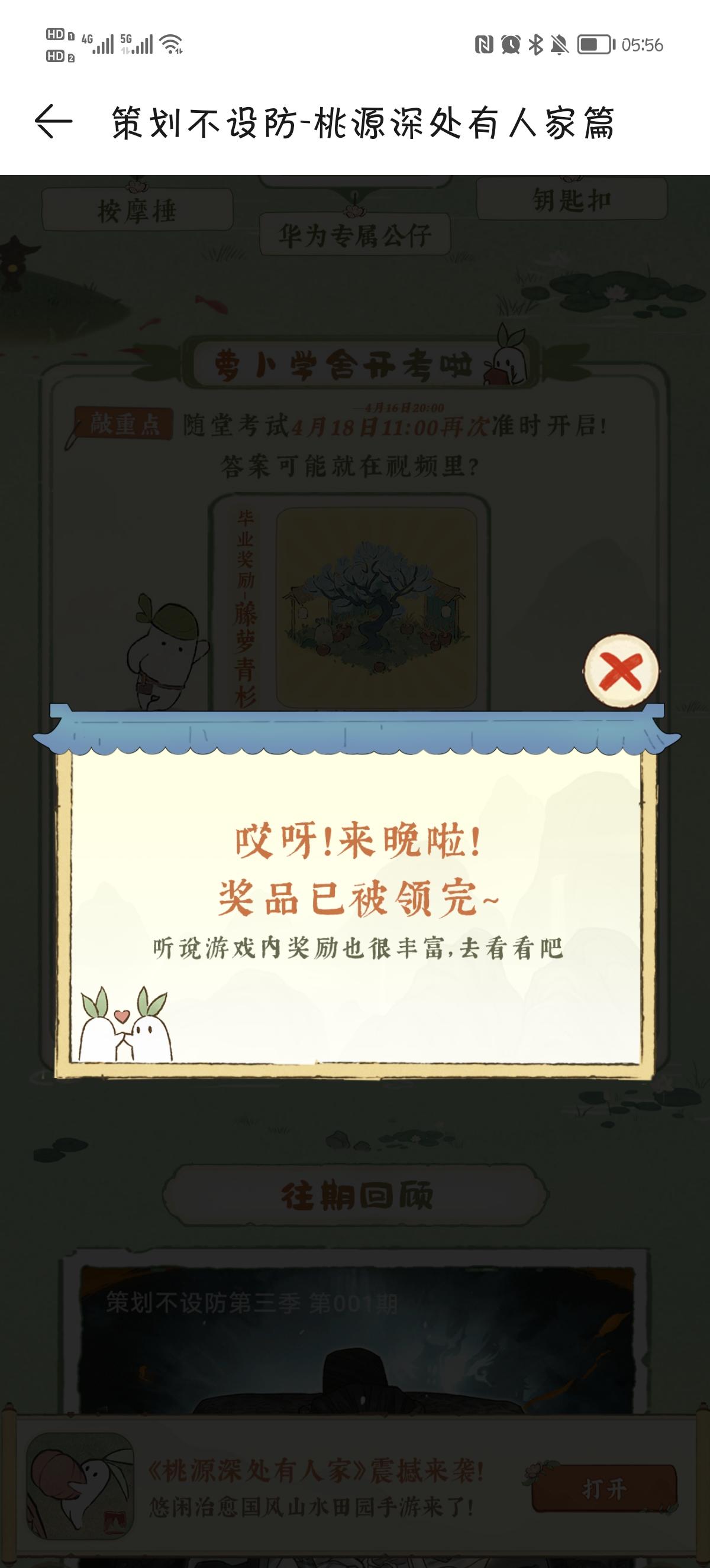Tap the clock status icon in the status bar
The image size is (710, 1568).
point(511,44)
